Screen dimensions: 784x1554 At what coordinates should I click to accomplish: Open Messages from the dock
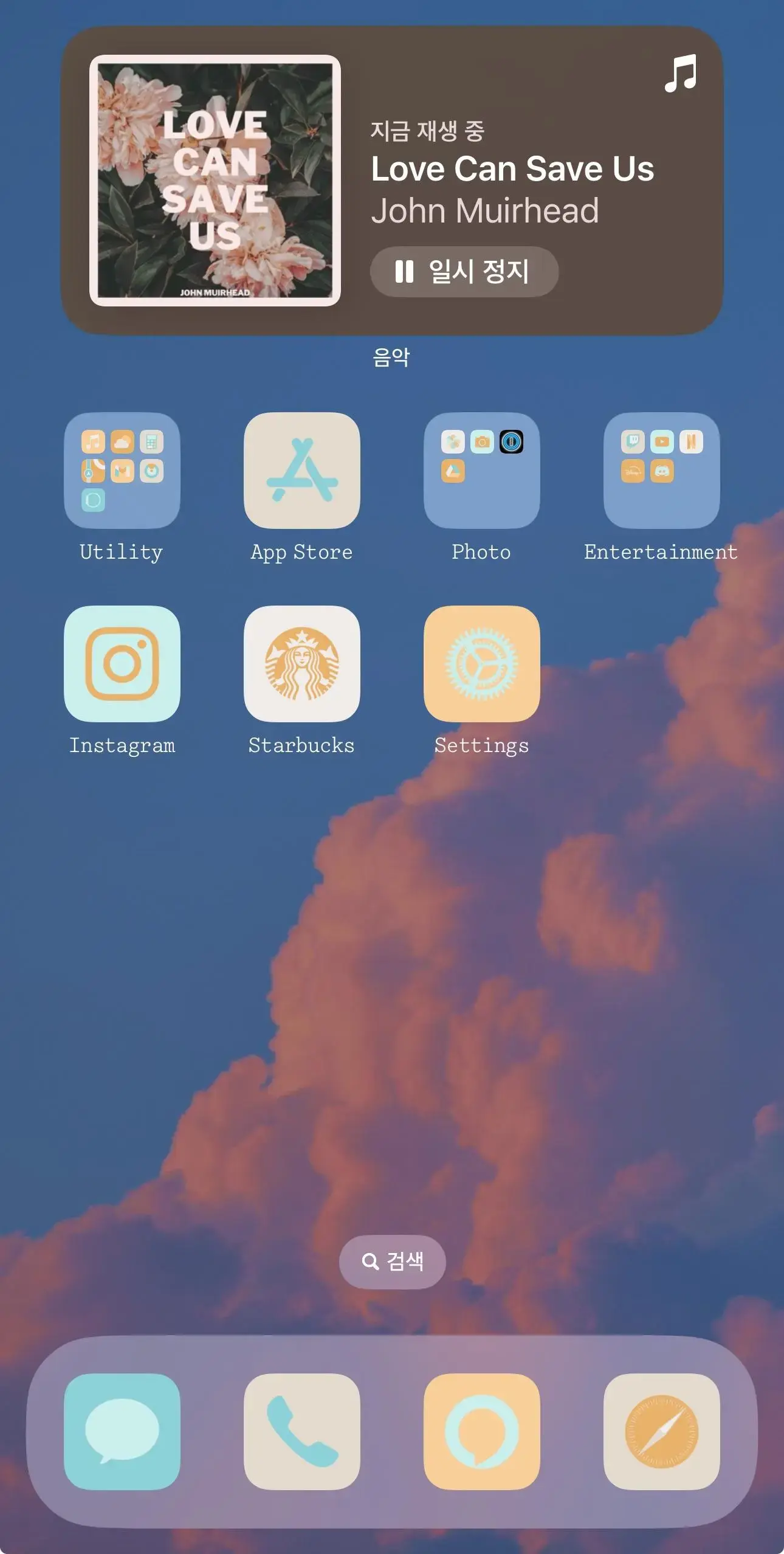(x=122, y=1431)
